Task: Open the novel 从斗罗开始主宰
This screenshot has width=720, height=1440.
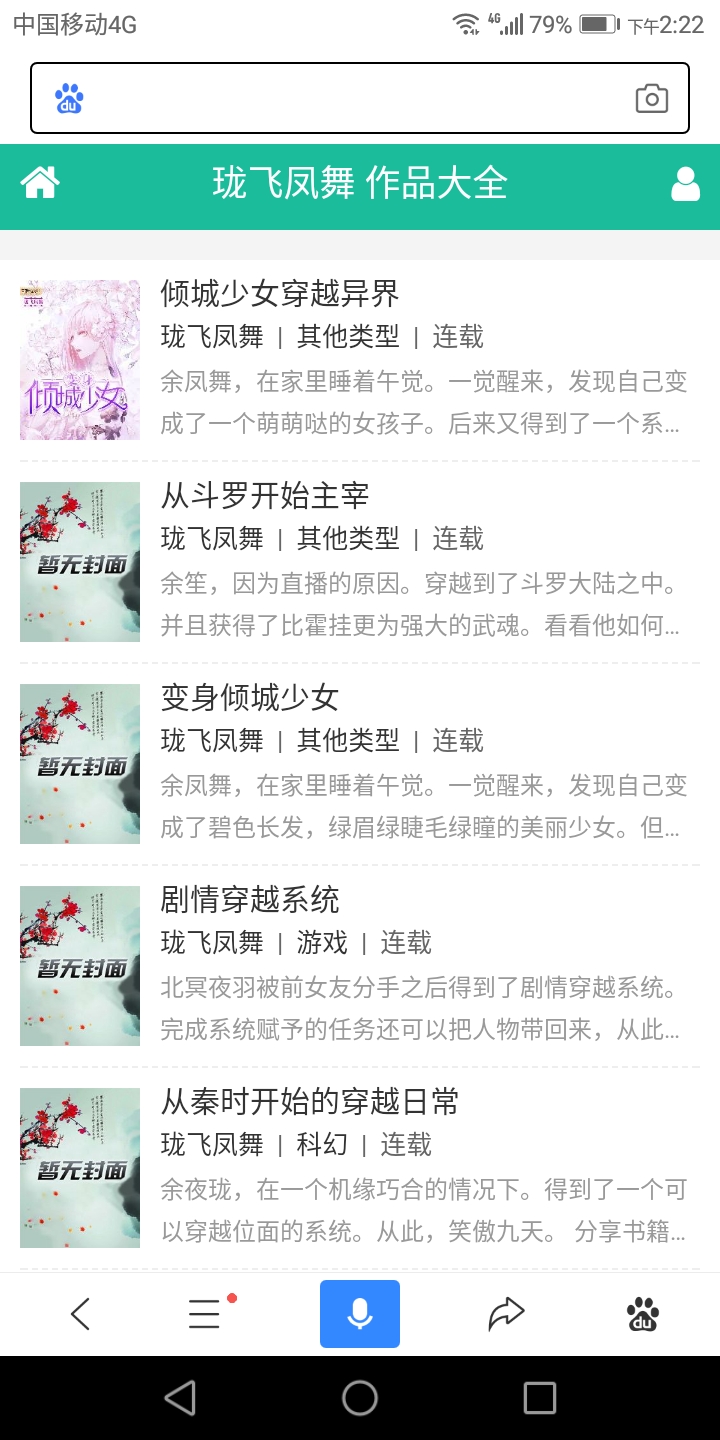Action: tap(265, 496)
